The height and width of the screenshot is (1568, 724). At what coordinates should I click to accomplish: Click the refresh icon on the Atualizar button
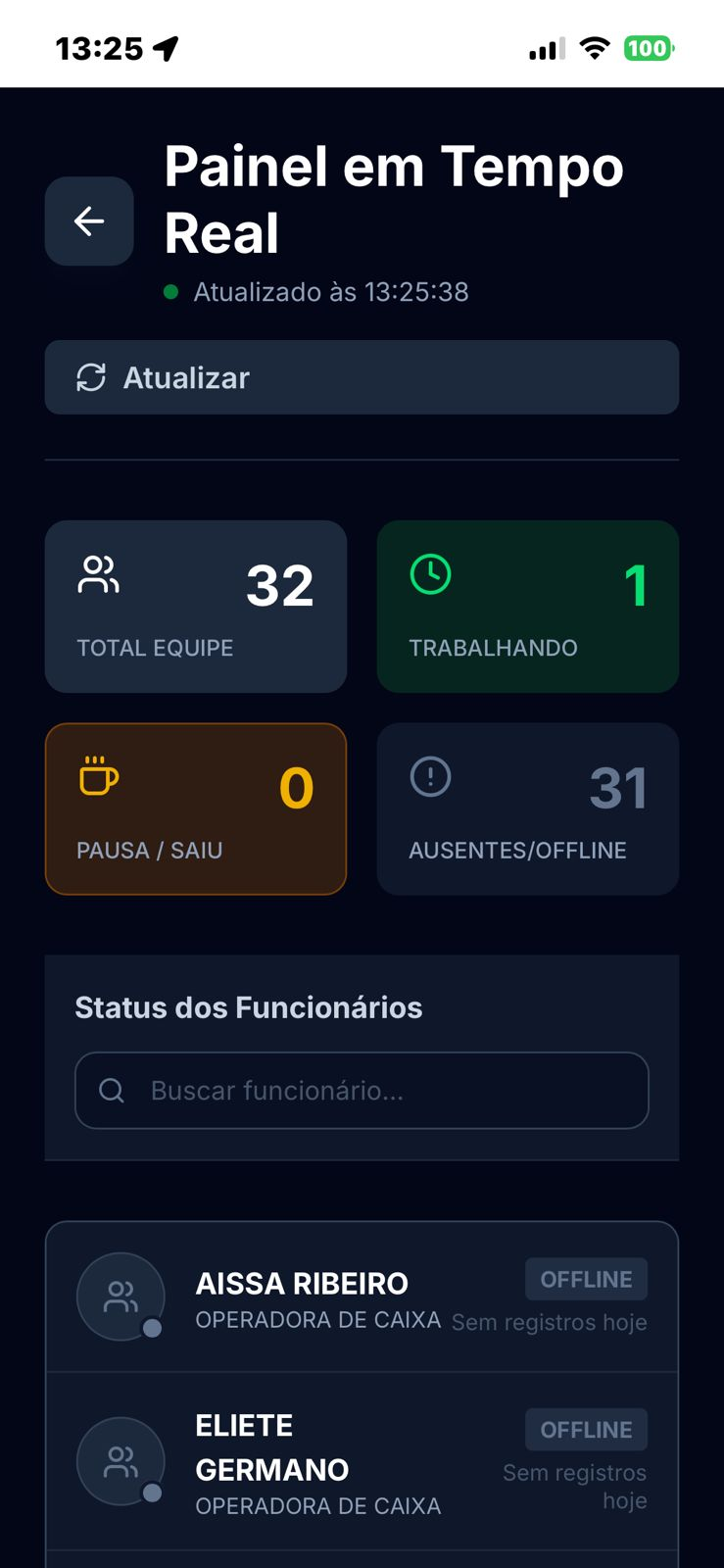(91, 377)
